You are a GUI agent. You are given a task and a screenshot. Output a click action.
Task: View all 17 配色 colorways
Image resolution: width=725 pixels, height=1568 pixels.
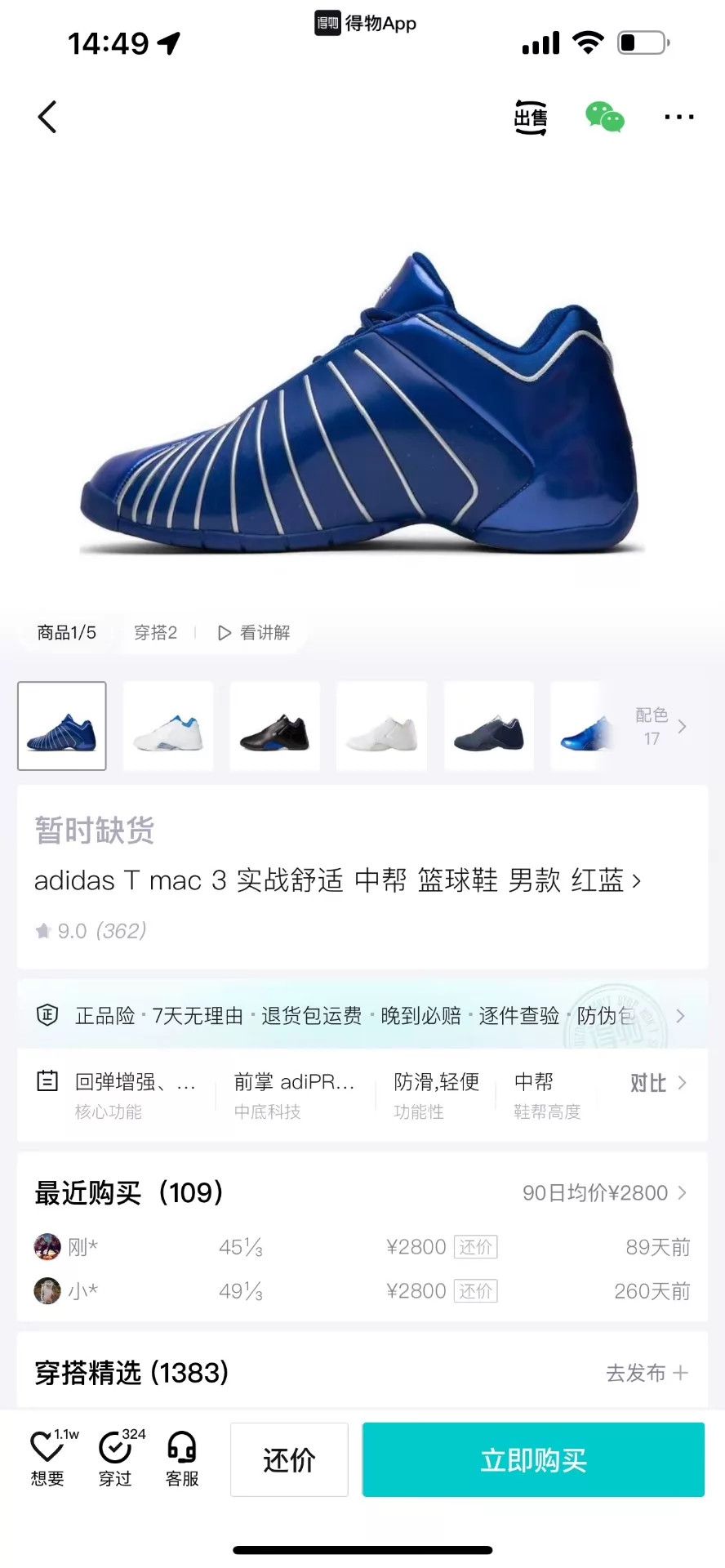661,726
